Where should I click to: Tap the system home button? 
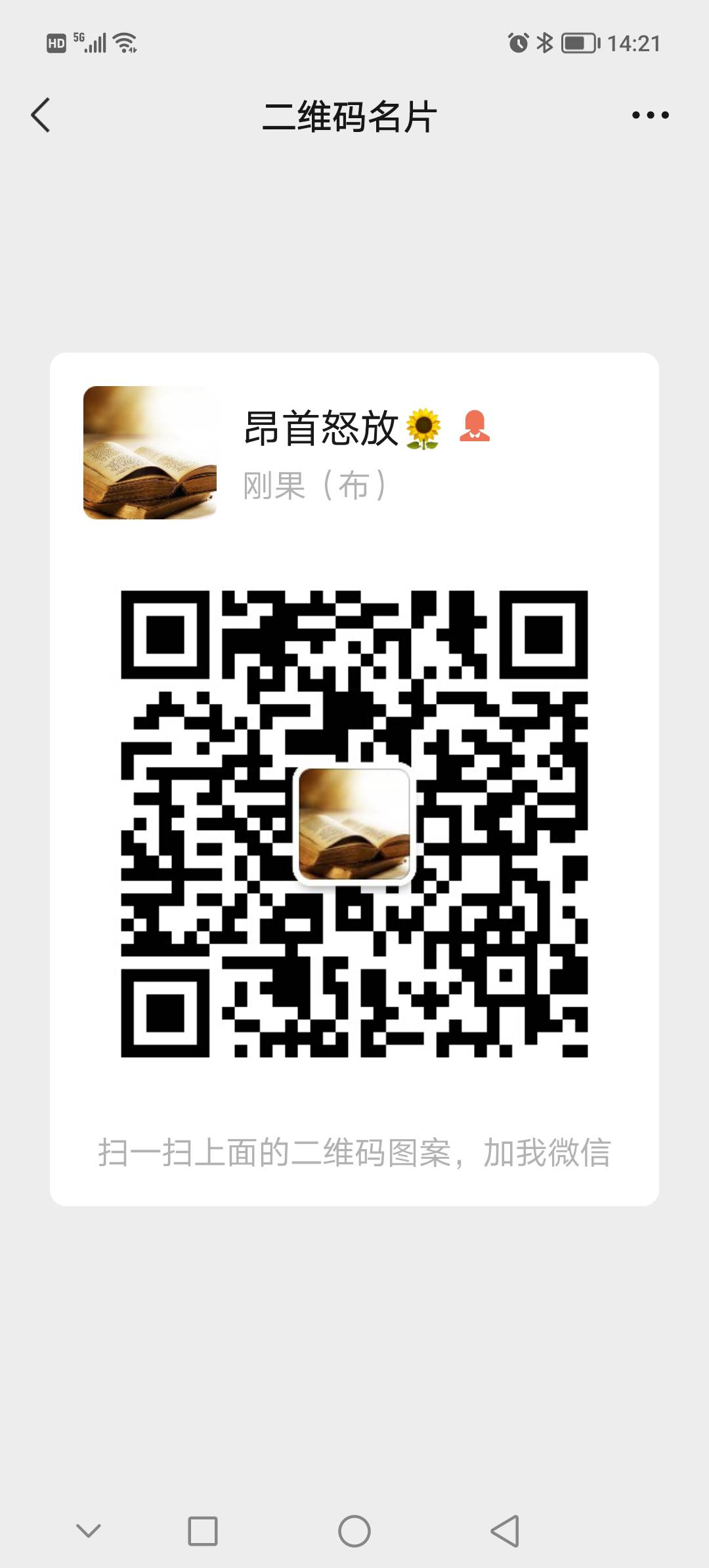[x=354, y=1531]
